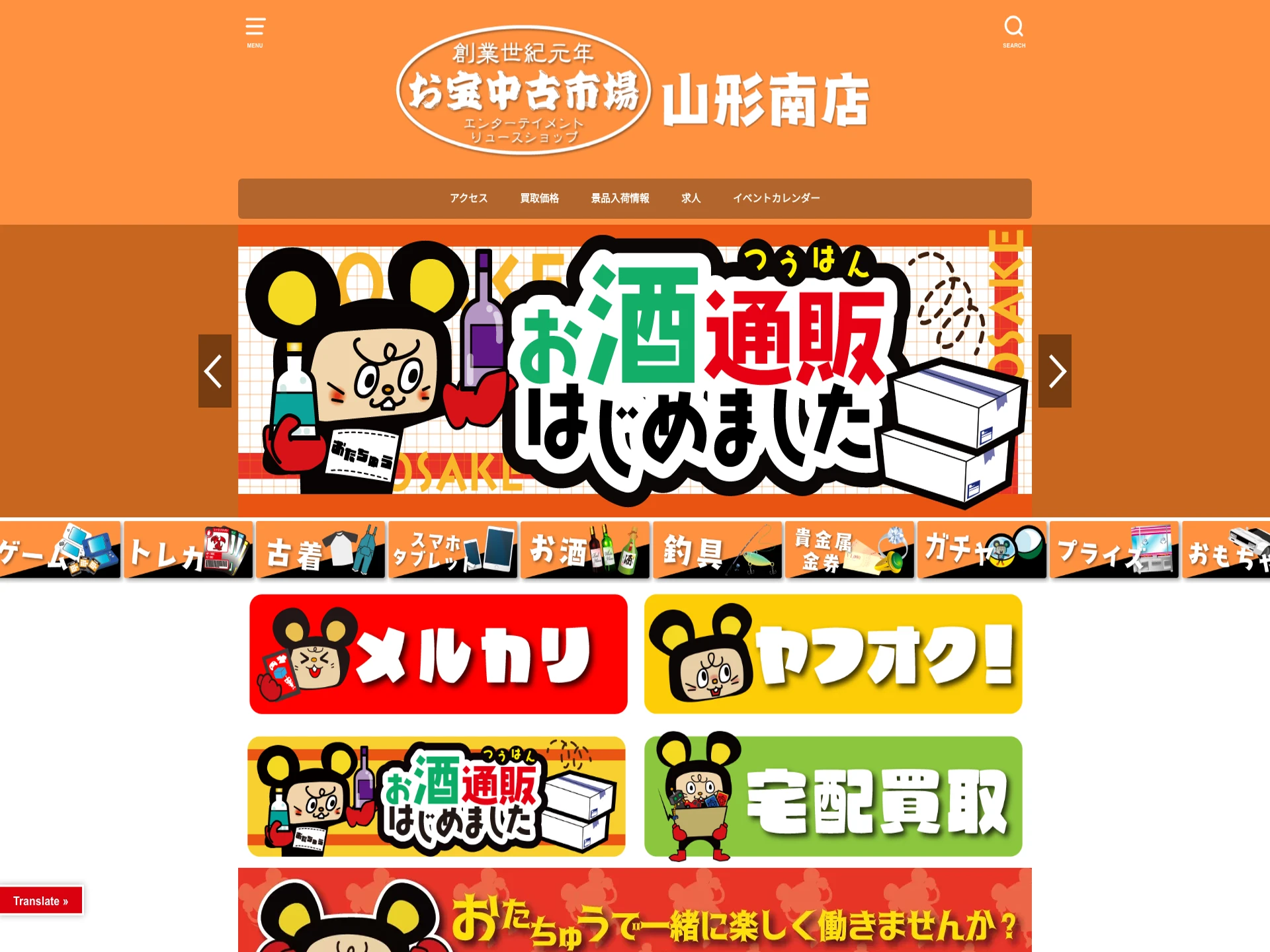Screen dimensions: 1270x952
Task: Show next slide in banner carousel
Action: [x=1055, y=371]
